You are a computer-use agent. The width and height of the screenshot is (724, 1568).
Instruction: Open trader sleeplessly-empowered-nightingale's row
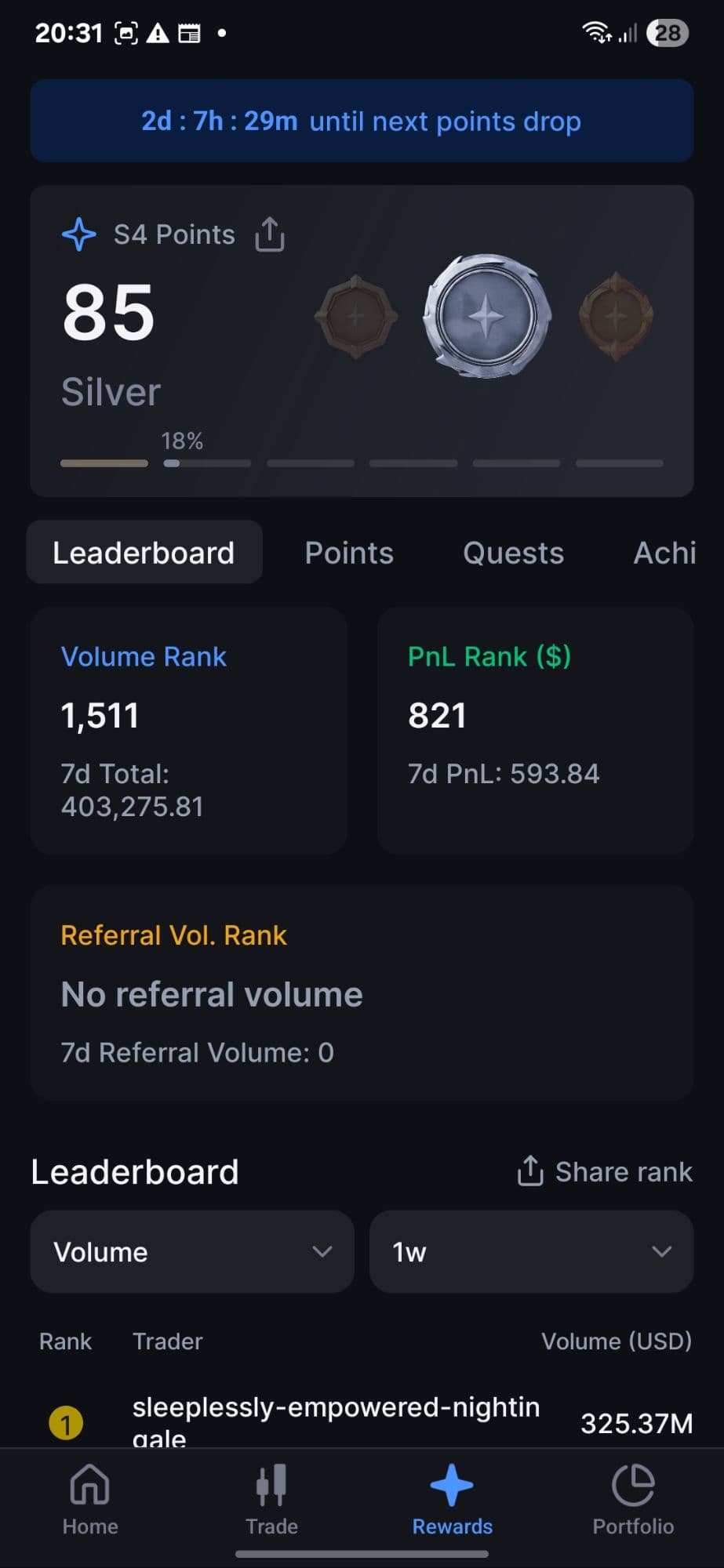coord(336,1421)
